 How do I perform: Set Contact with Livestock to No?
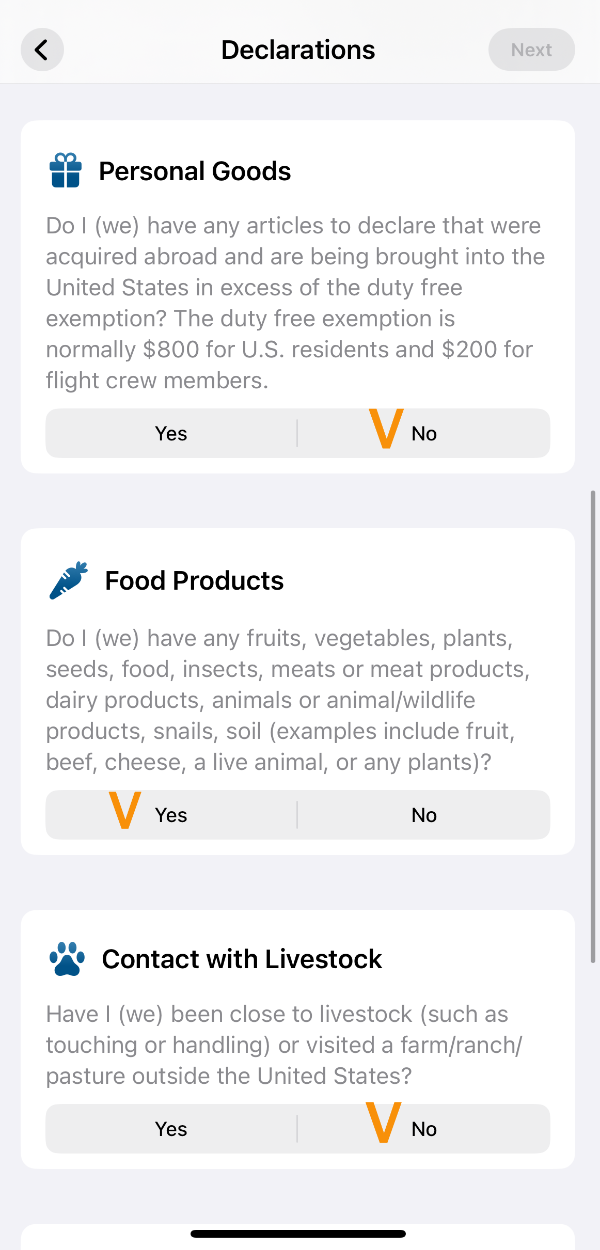coord(424,1129)
